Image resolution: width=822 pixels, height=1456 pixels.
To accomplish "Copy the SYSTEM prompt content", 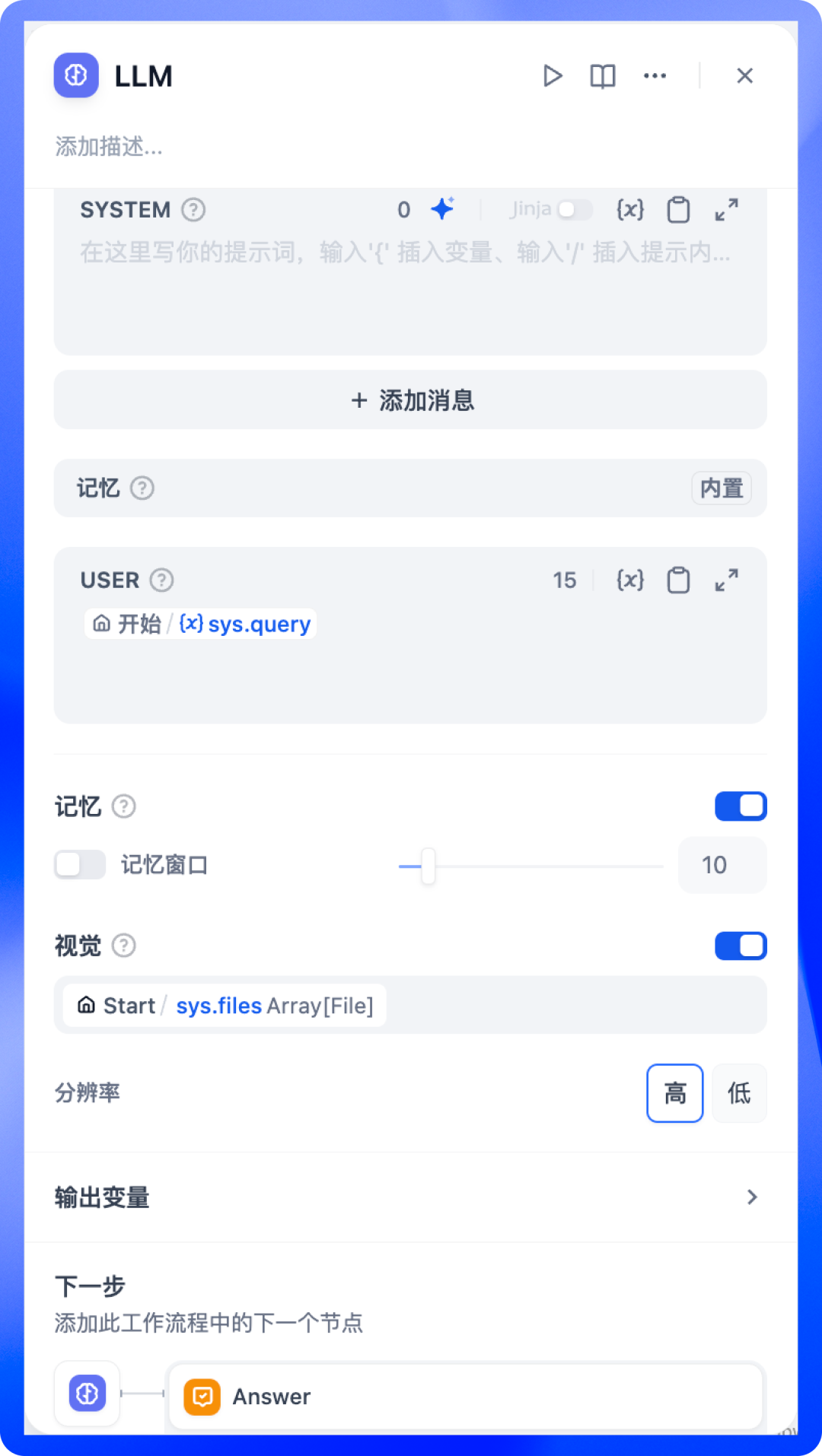I will click(x=678, y=209).
